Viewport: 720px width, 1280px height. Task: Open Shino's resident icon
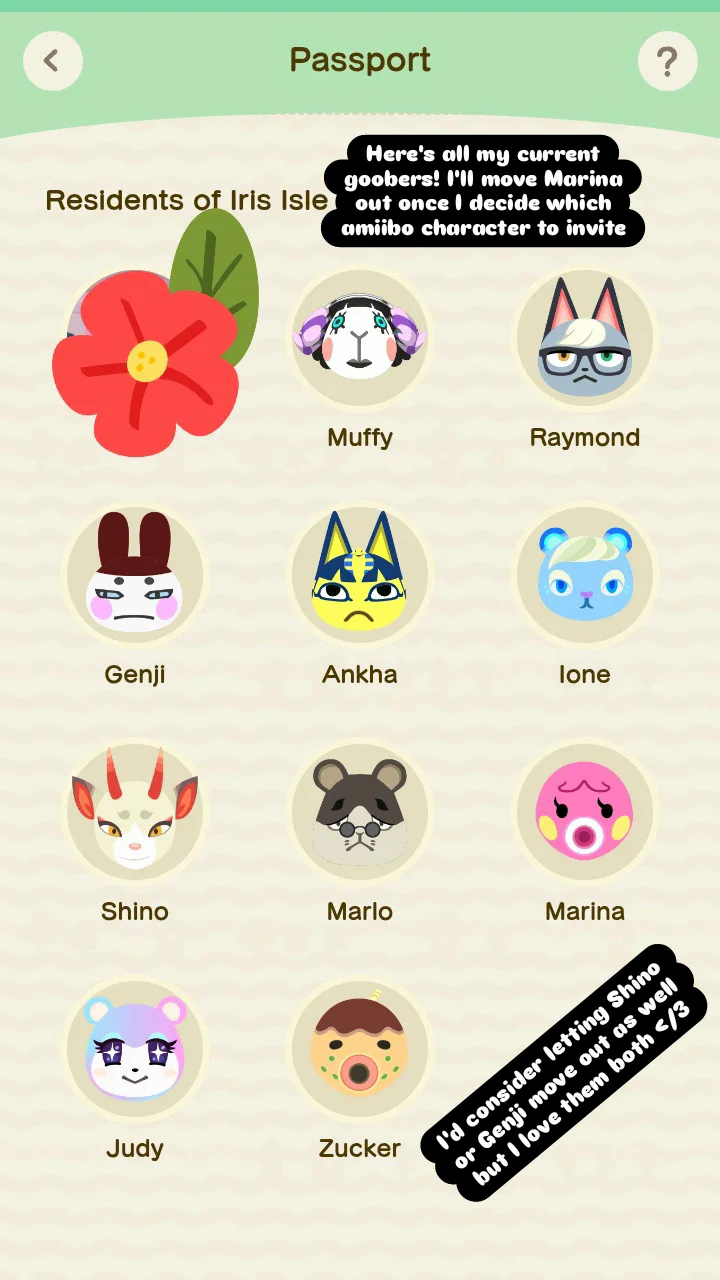135,812
